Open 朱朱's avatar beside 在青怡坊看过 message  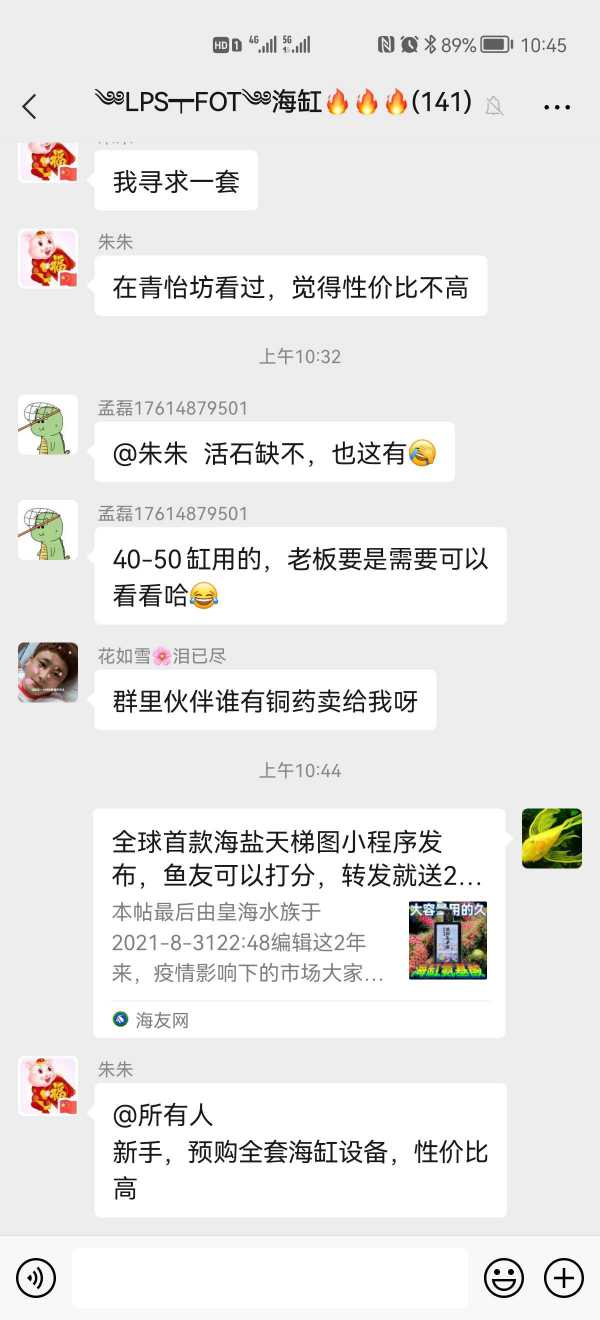tap(48, 259)
